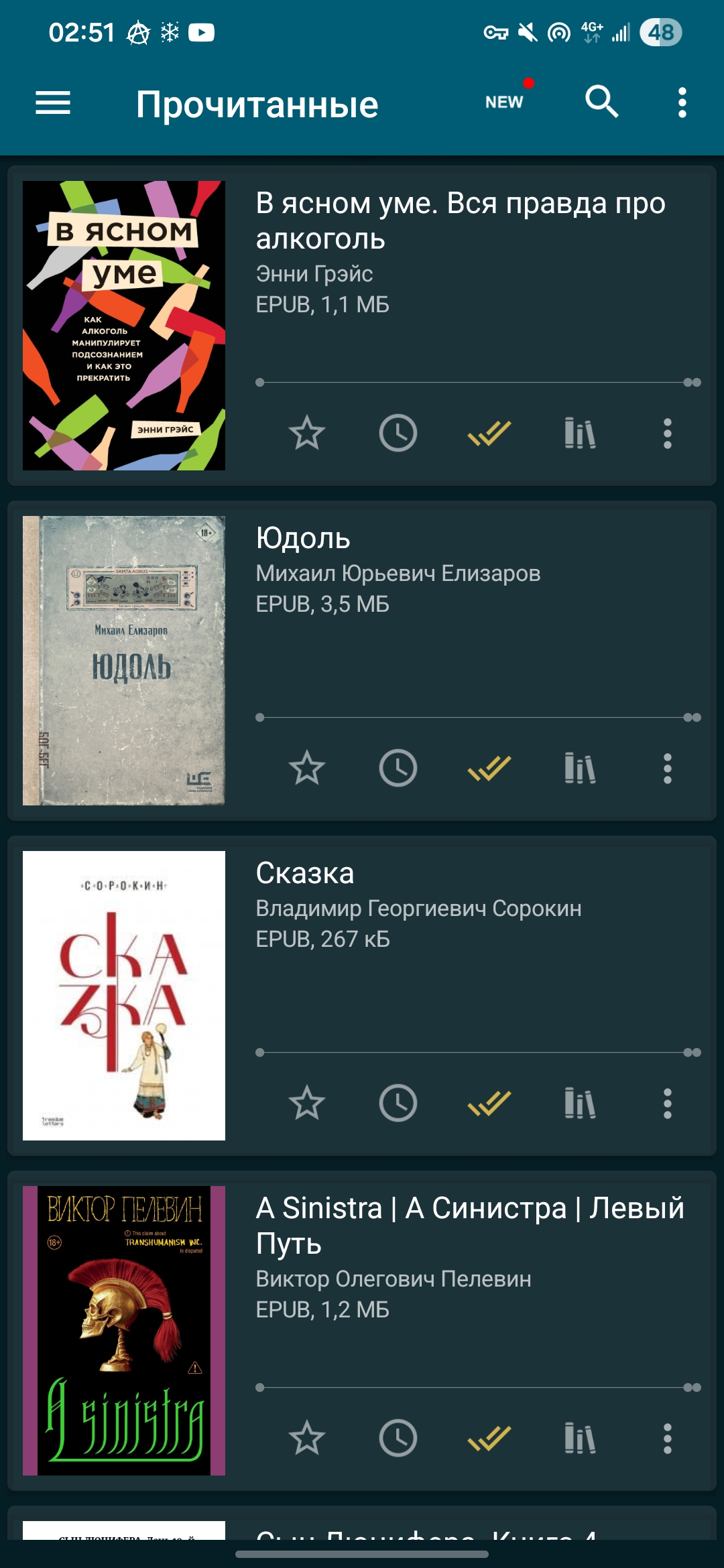Viewport: 724px width, 1568px height.
Task: Open the book «A Sinistra» by Пелевин
Action: (124, 1331)
